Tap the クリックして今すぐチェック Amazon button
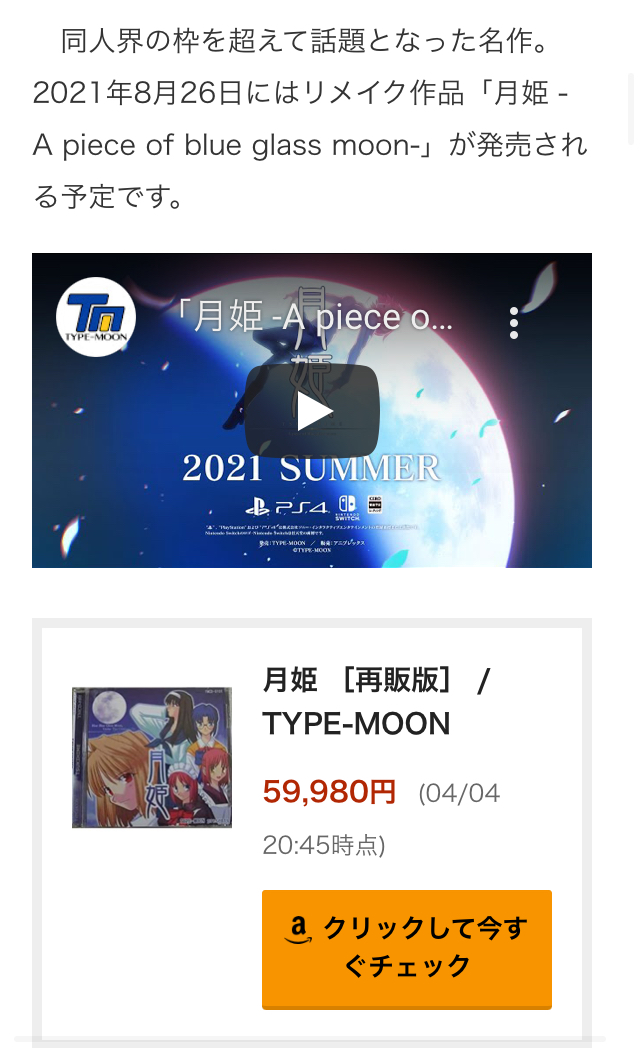This screenshot has width=640, height=1048. coord(406,947)
